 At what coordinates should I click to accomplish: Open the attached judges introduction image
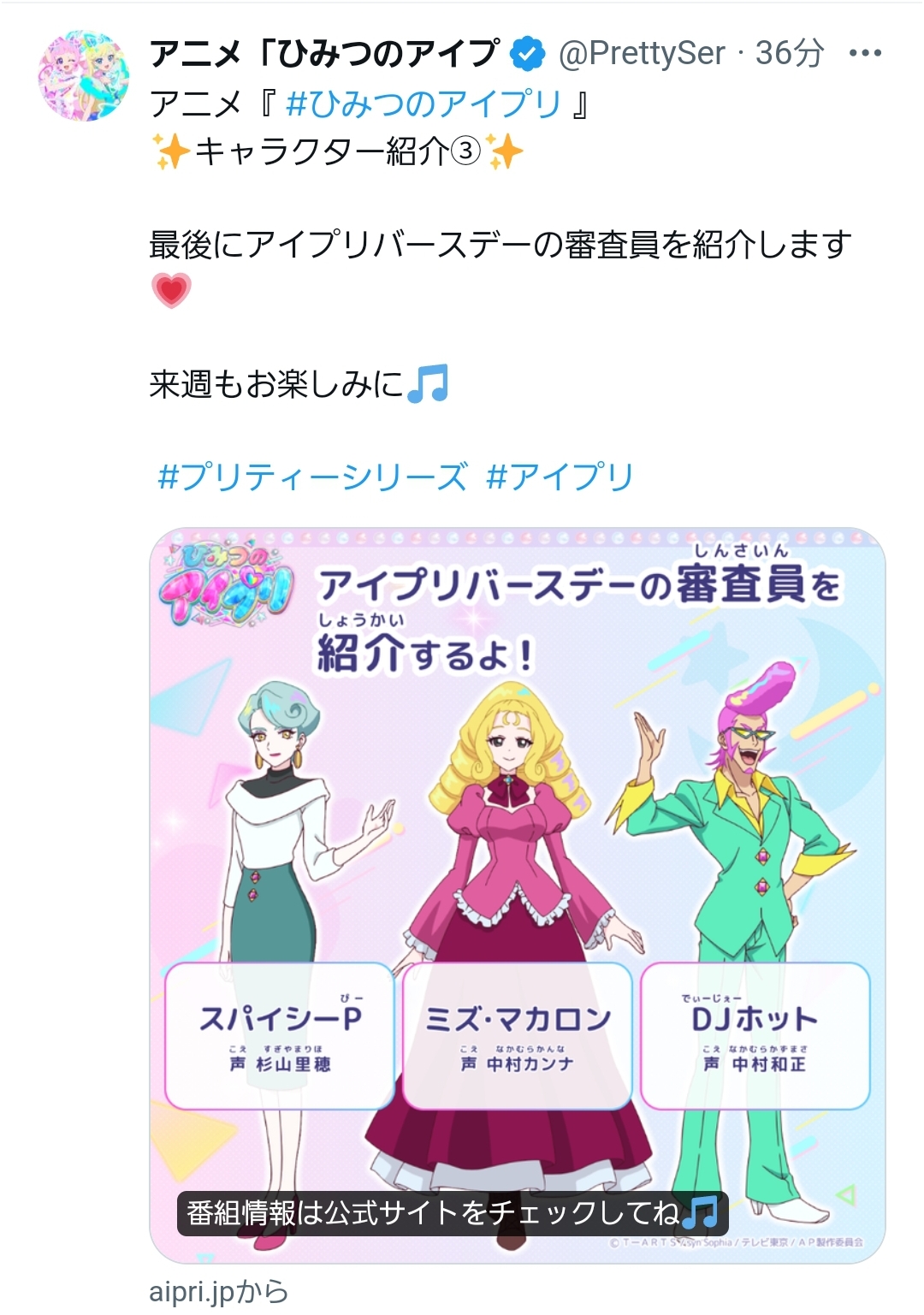[x=517, y=856]
